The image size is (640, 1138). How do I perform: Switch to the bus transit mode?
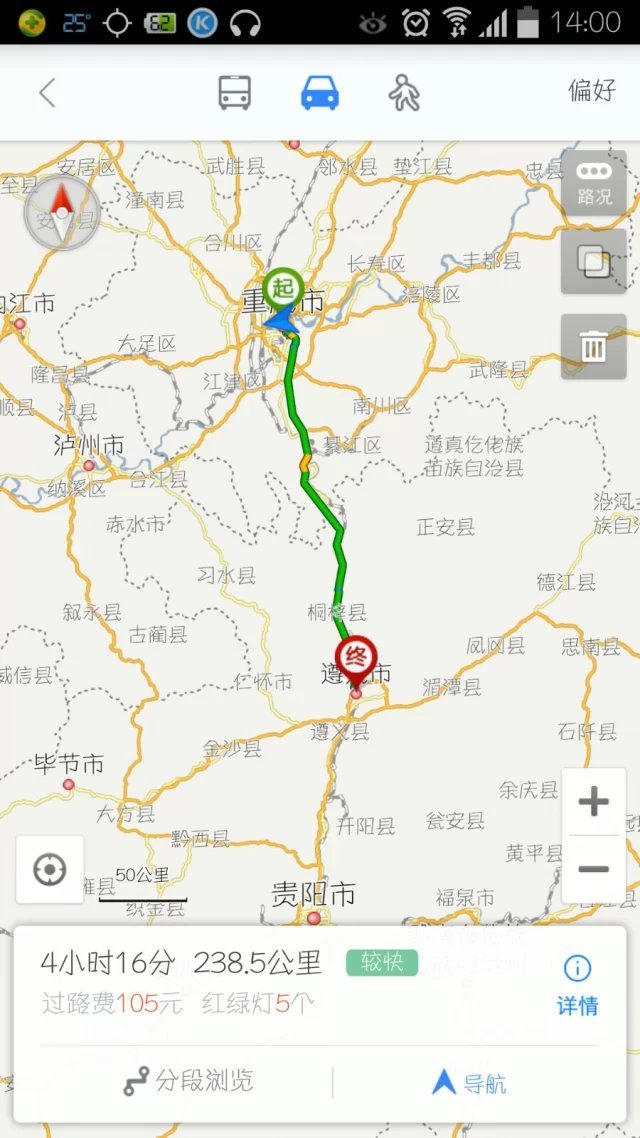(235, 93)
